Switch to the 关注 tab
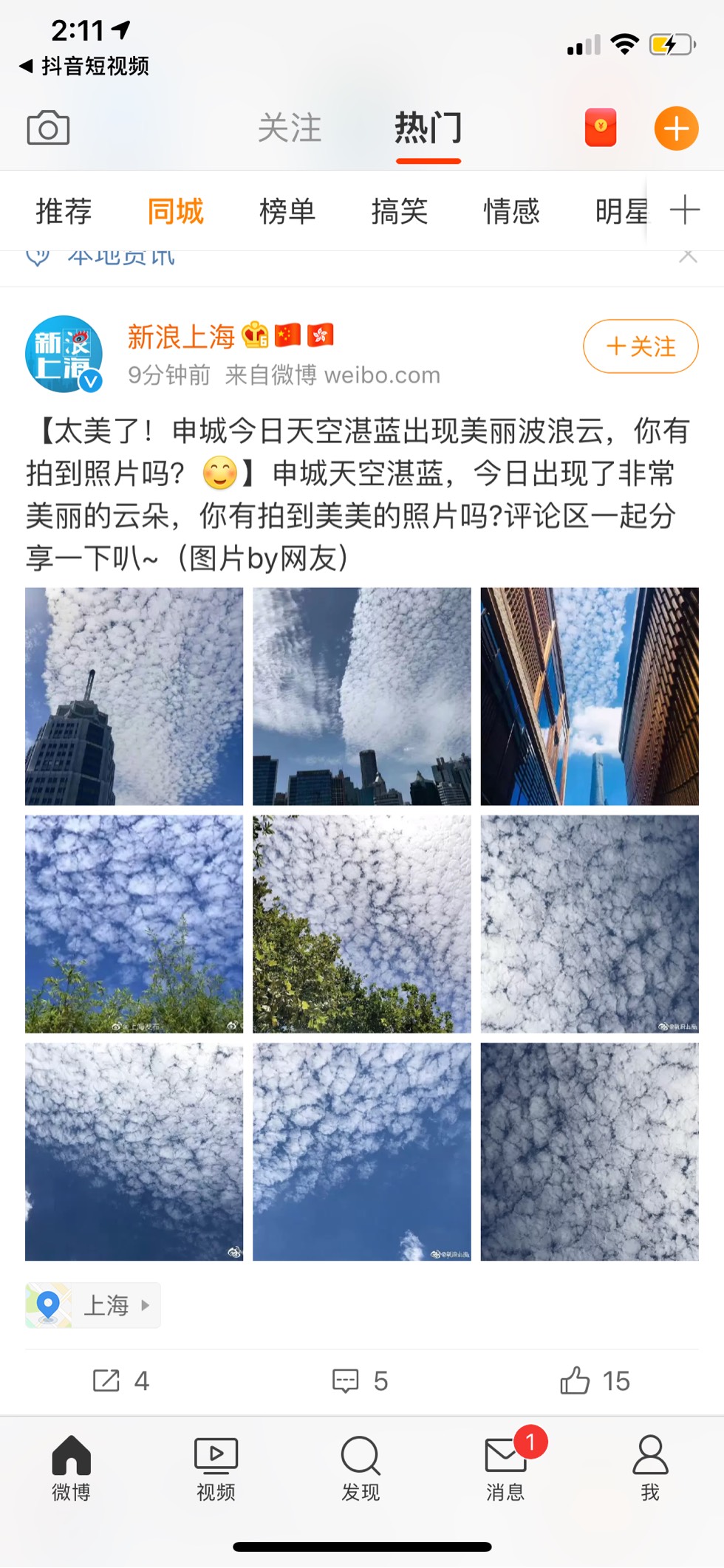Screen dimensions: 724x1568 (290, 129)
